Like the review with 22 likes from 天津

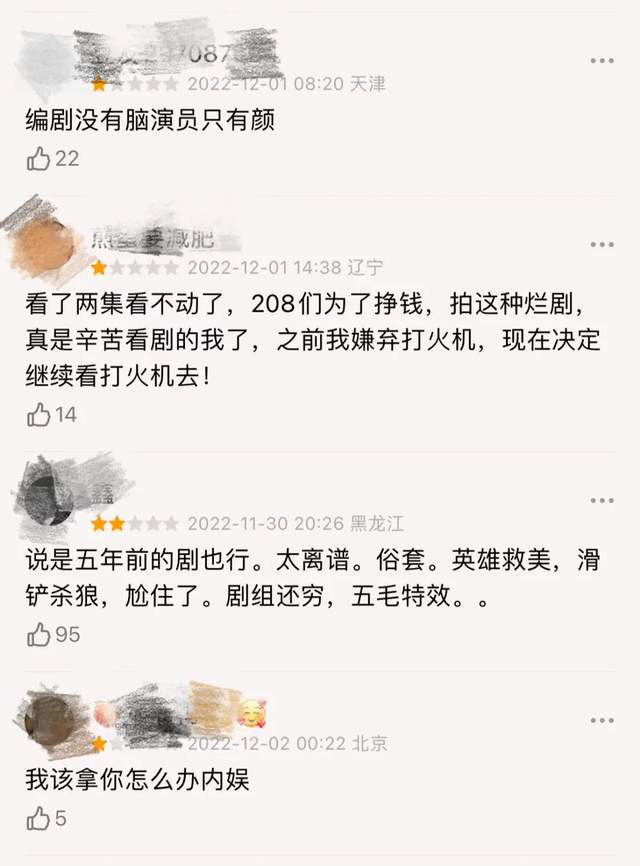39,158
